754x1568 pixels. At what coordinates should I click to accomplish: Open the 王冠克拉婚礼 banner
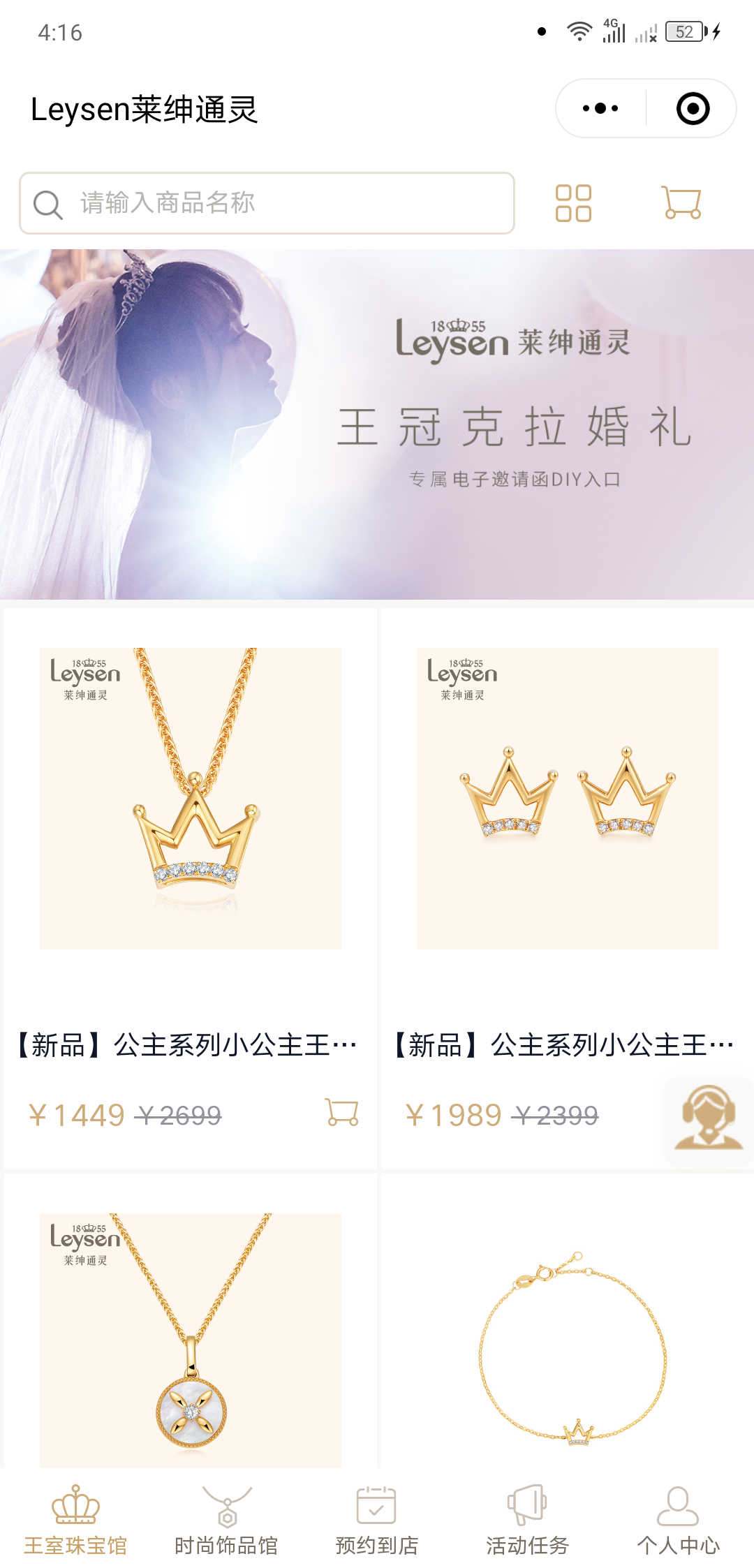coord(377,424)
